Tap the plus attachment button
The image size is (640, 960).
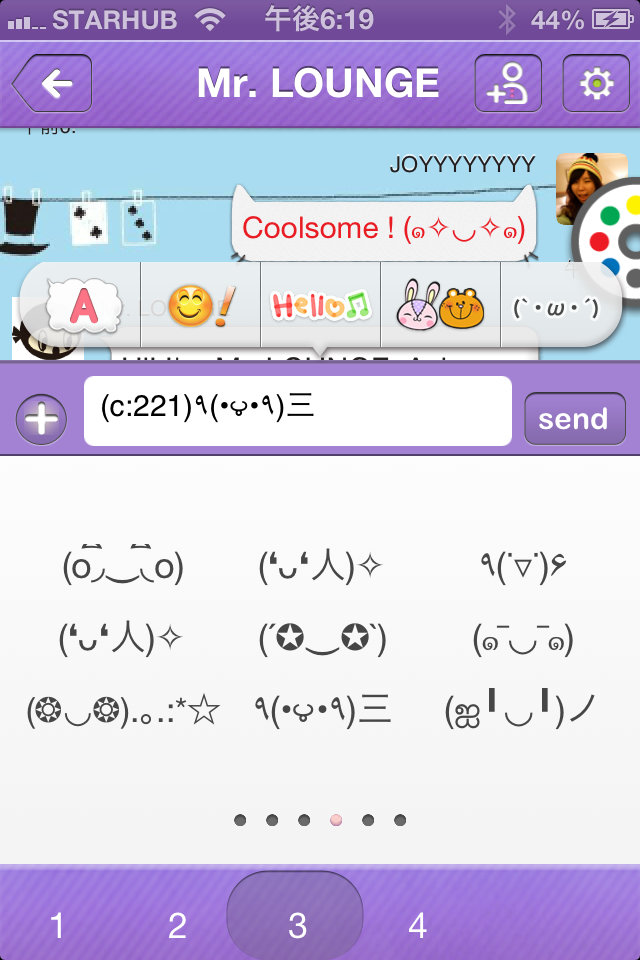tap(41, 419)
